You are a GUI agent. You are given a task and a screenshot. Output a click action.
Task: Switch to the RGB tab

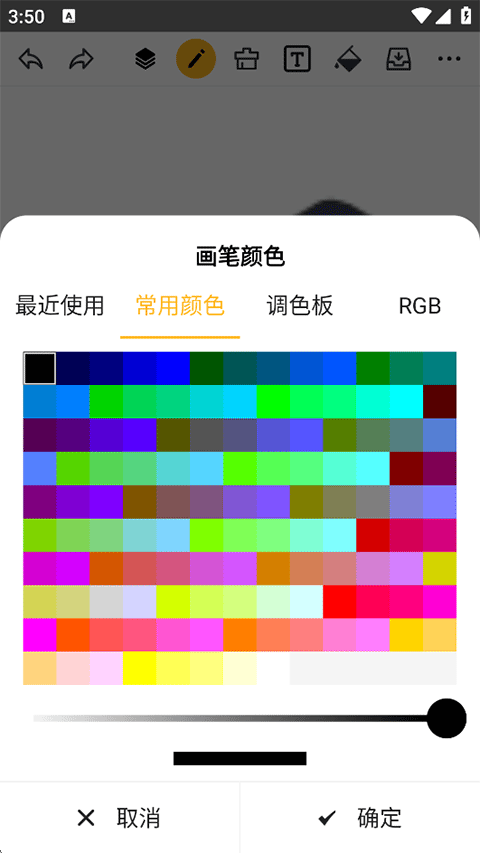[x=420, y=306]
